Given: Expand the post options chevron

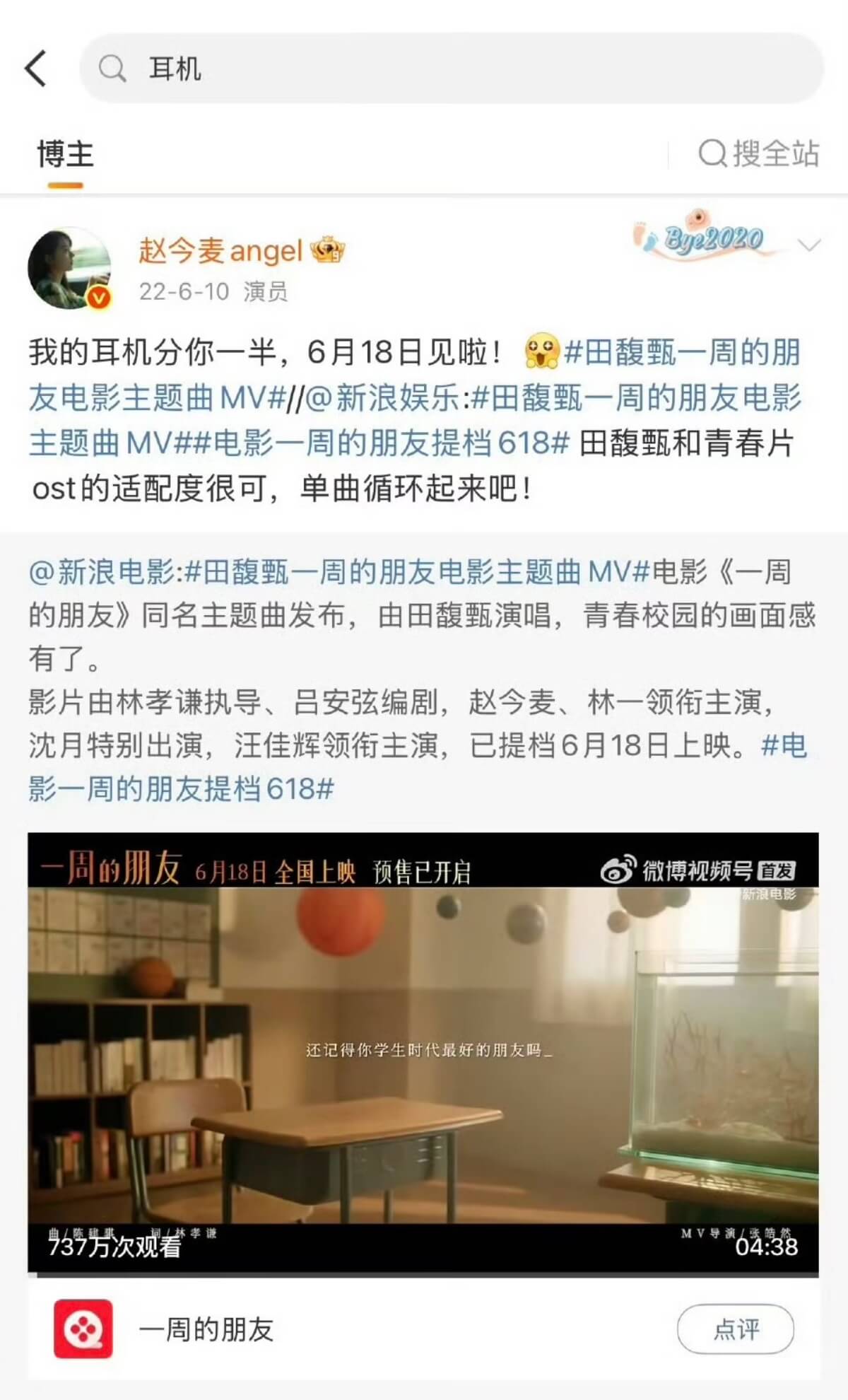Looking at the screenshot, I should click(808, 245).
